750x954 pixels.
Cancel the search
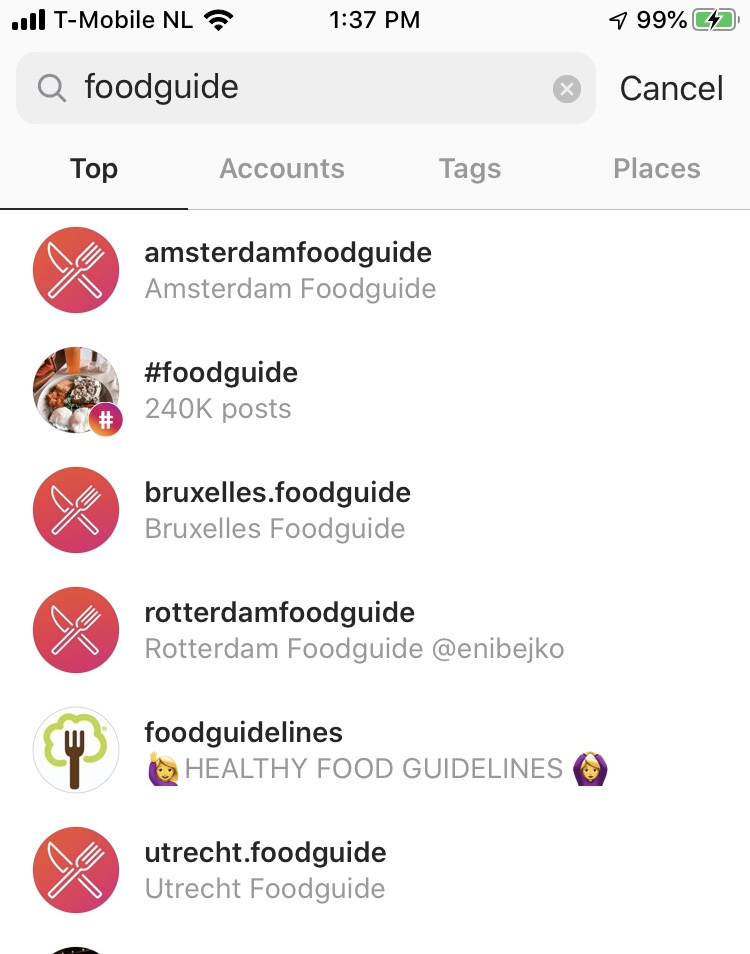tap(671, 89)
